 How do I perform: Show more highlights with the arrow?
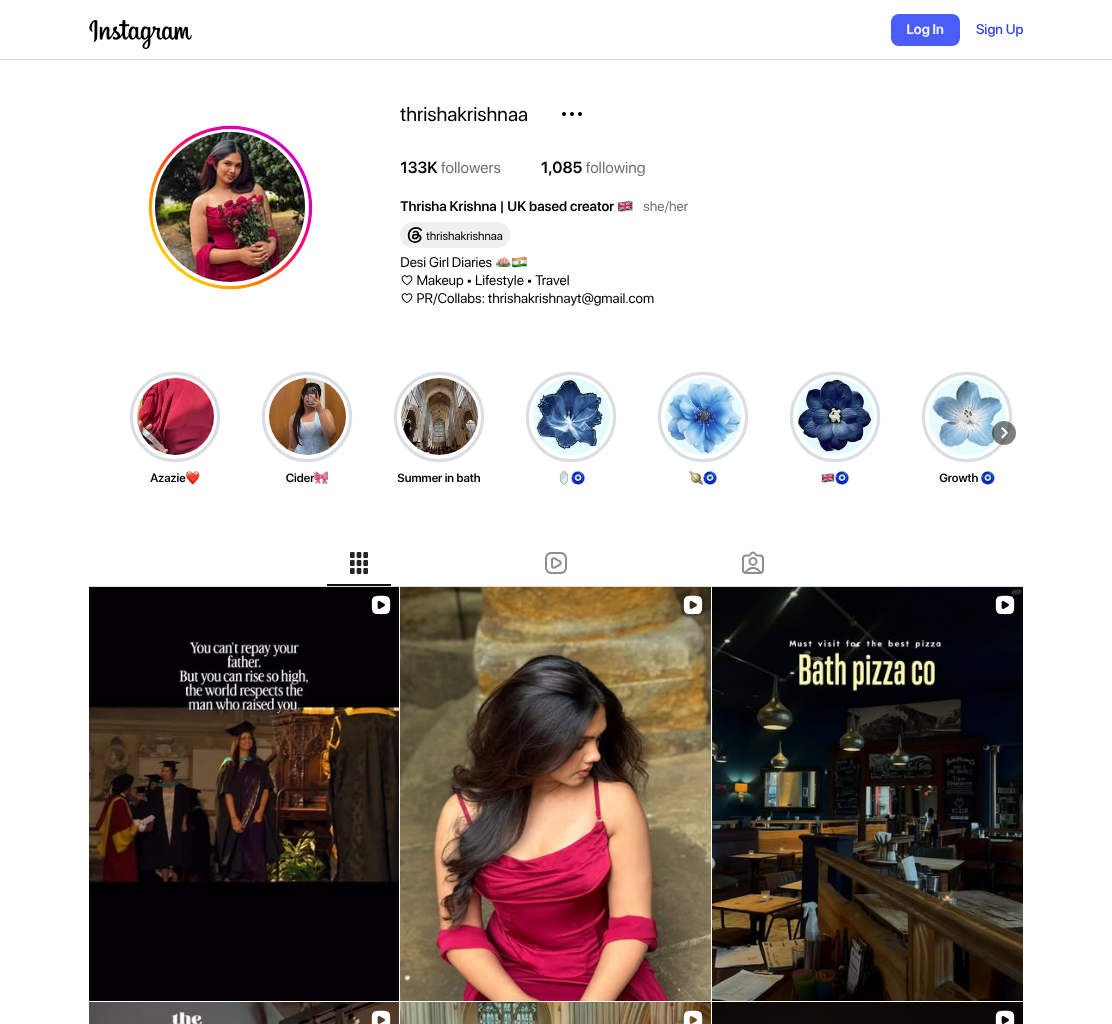(x=1003, y=433)
